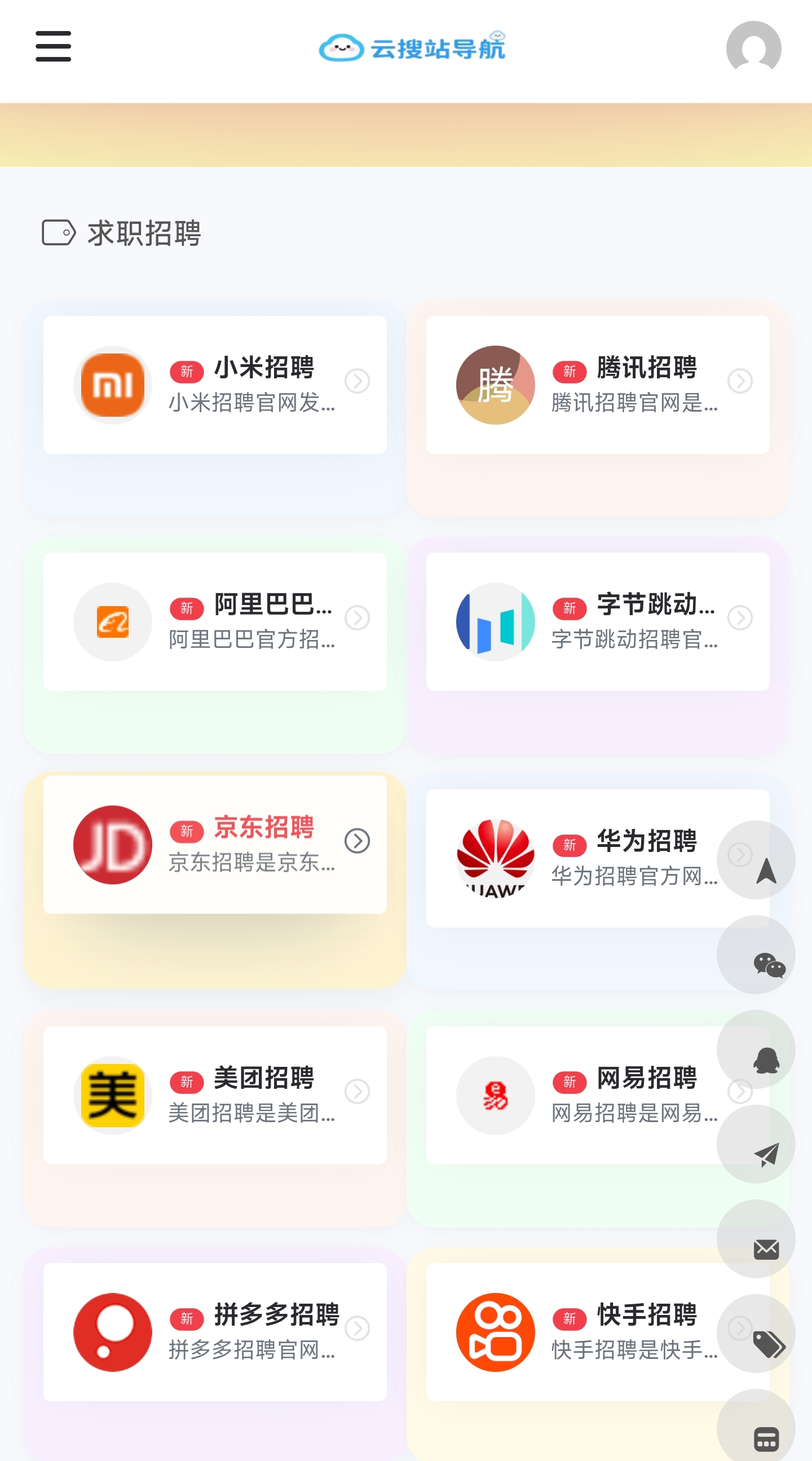The image size is (812, 1461).
Task: Click the Huawei logo on 华为招聘 card
Action: point(496,857)
